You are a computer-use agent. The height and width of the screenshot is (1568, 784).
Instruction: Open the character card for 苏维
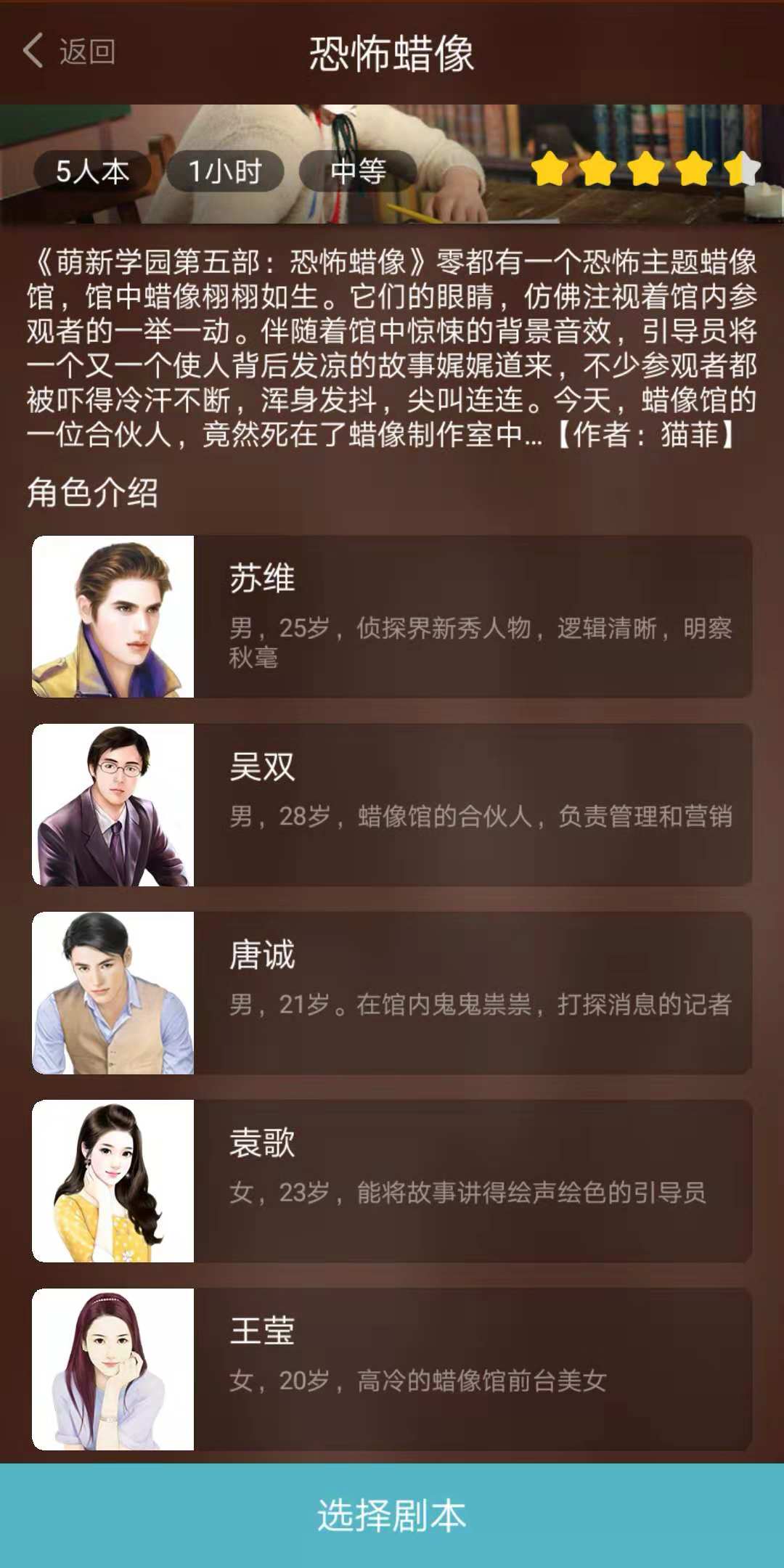point(392,616)
